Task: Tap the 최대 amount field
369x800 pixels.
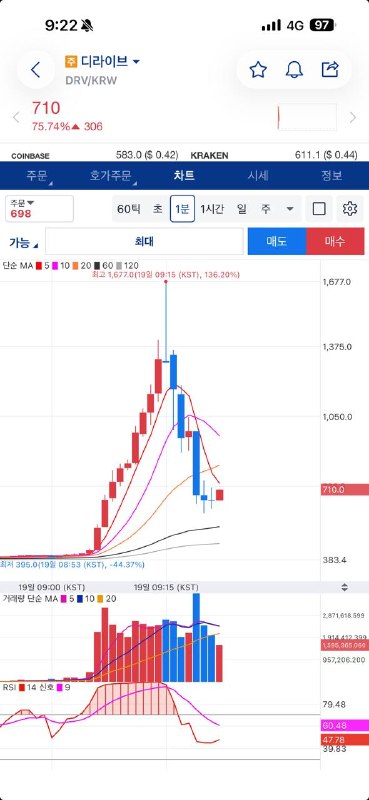Action: pos(144,241)
